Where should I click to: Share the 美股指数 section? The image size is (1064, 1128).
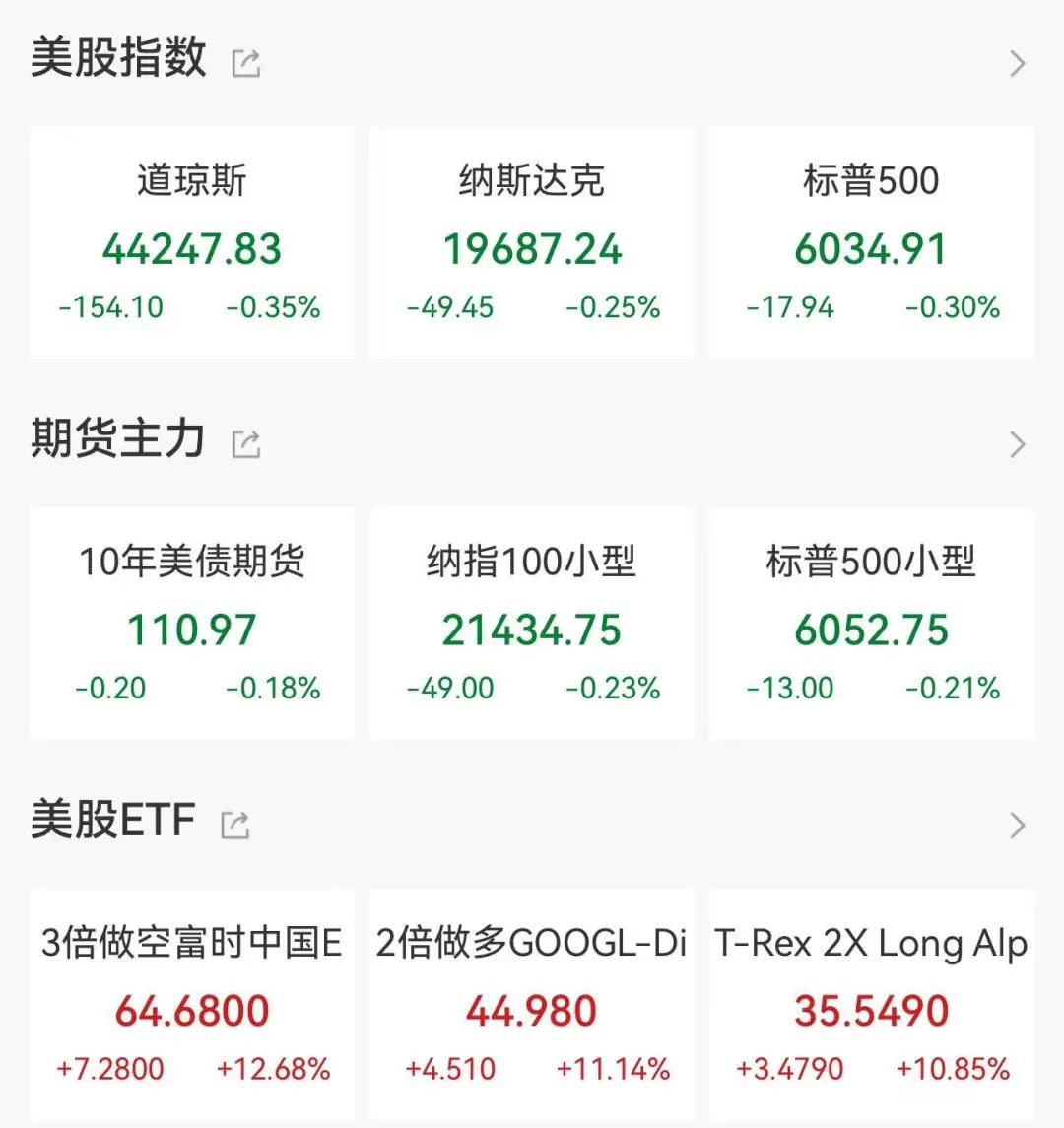click(246, 63)
